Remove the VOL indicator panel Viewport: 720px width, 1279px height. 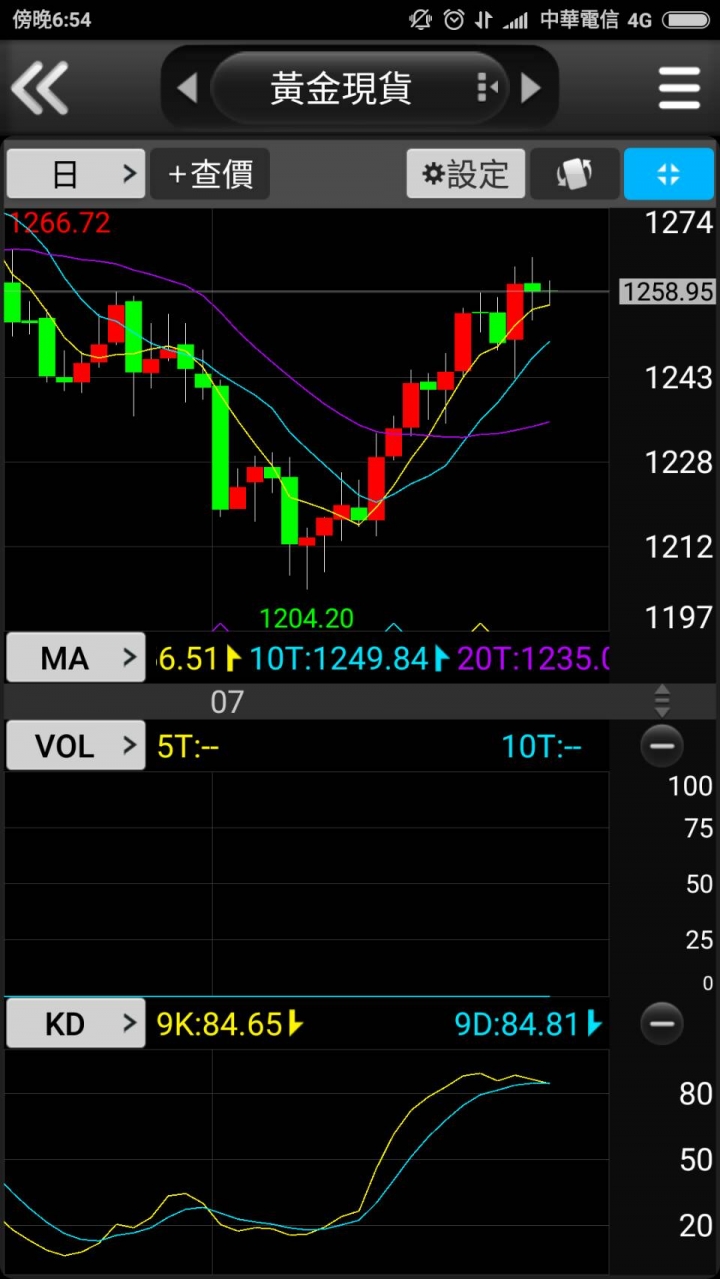(661, 746)
